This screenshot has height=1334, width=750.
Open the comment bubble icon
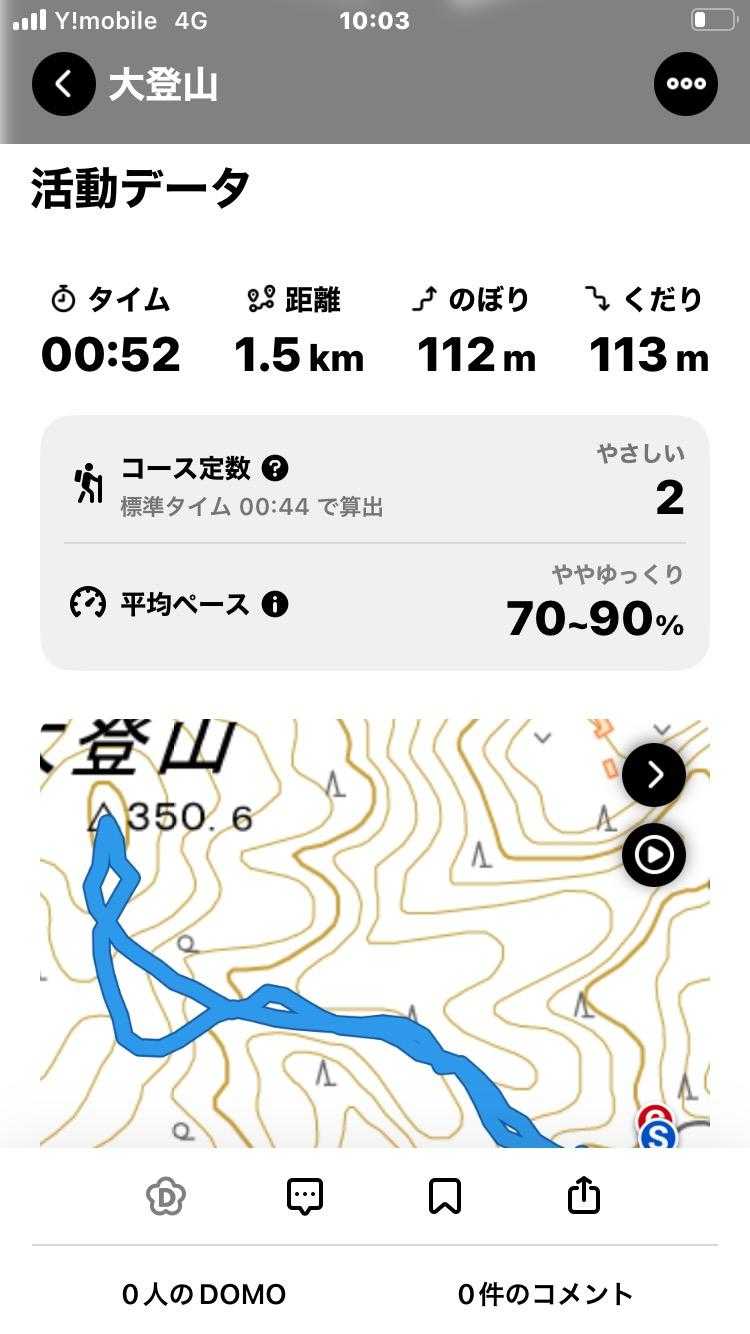coord(305,1196)
